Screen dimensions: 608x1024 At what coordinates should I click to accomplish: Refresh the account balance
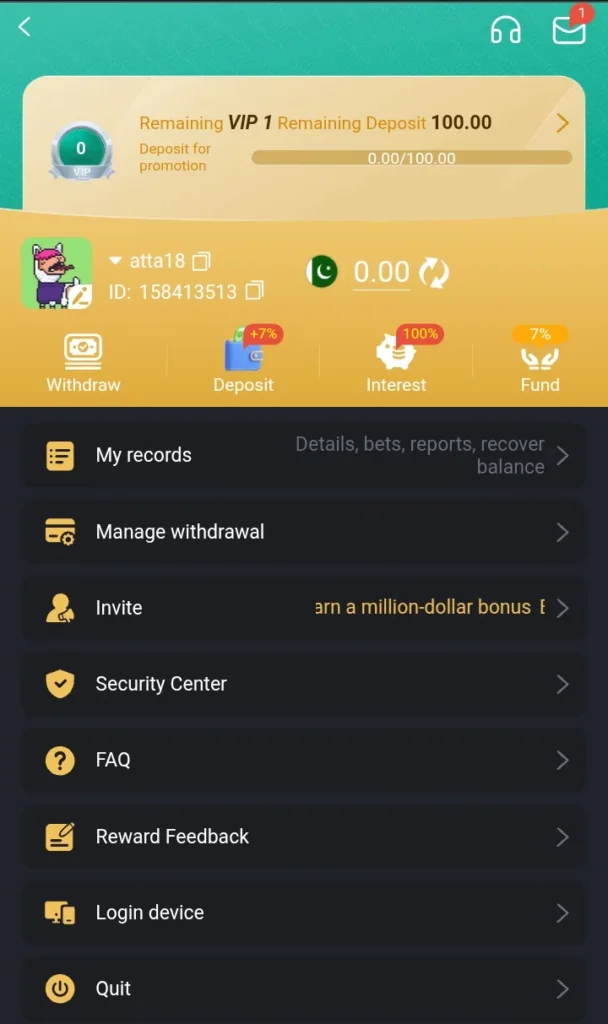coord(434,272)
